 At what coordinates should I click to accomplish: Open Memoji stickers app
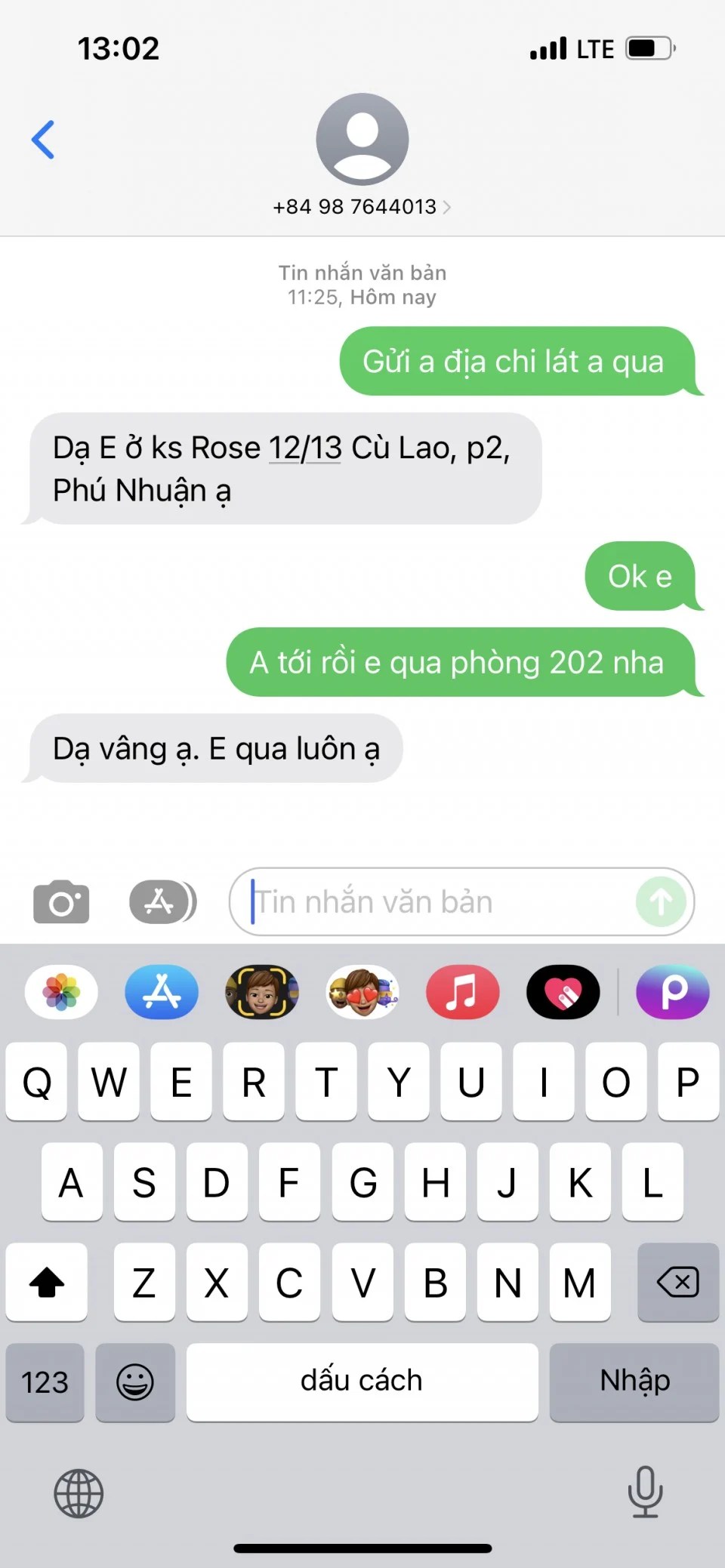tap(362, 992)
